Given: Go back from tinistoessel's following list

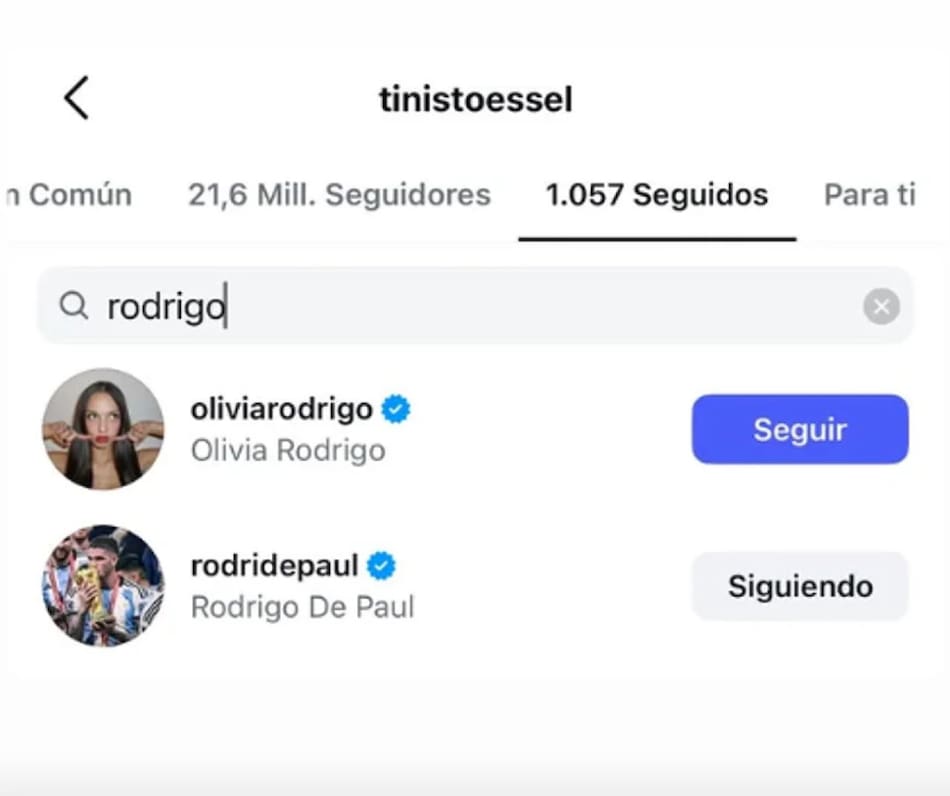Looking at the screenshot, I should [76, 98].
